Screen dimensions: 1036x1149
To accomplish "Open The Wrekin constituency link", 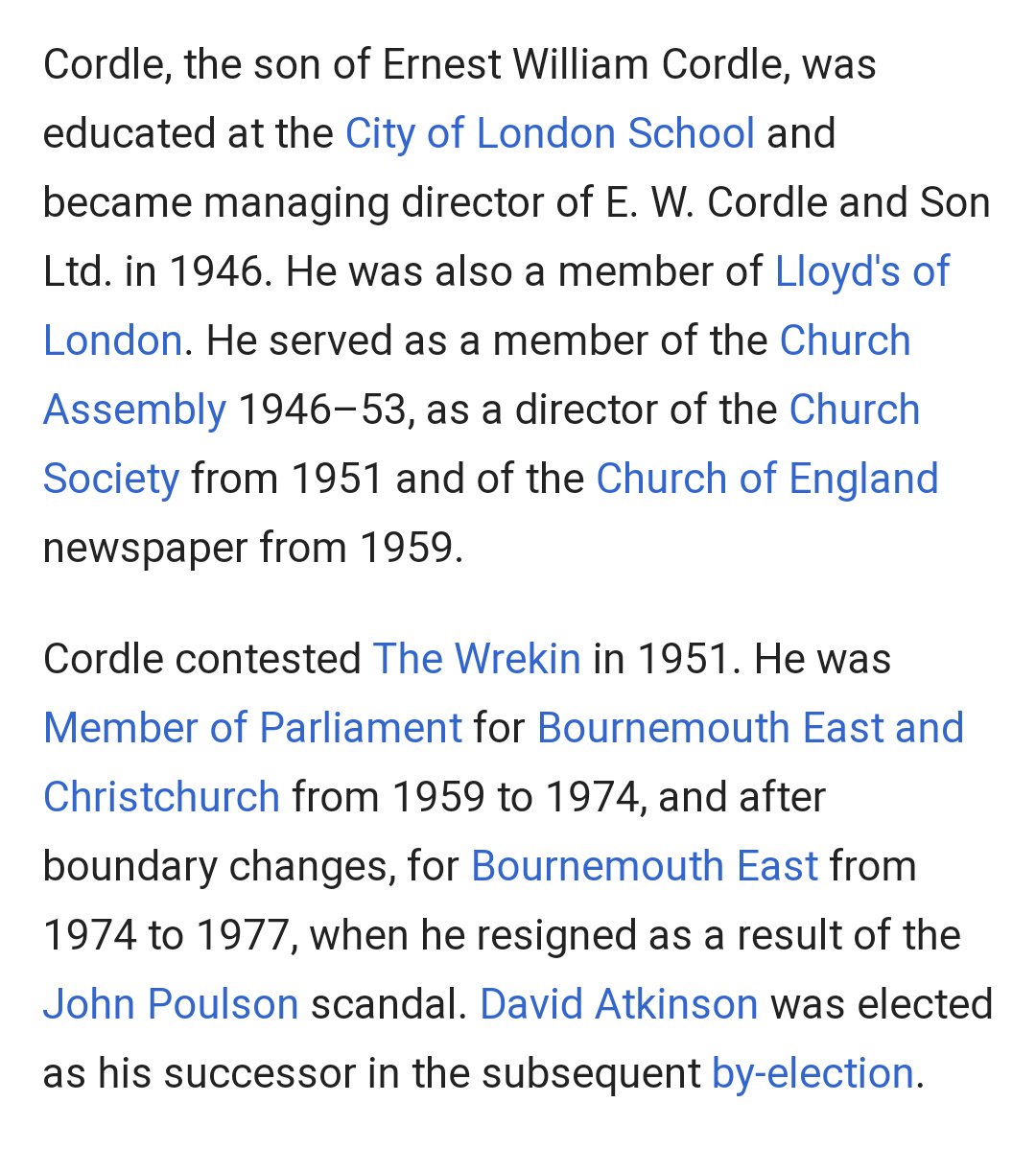I will click(477, 659).
